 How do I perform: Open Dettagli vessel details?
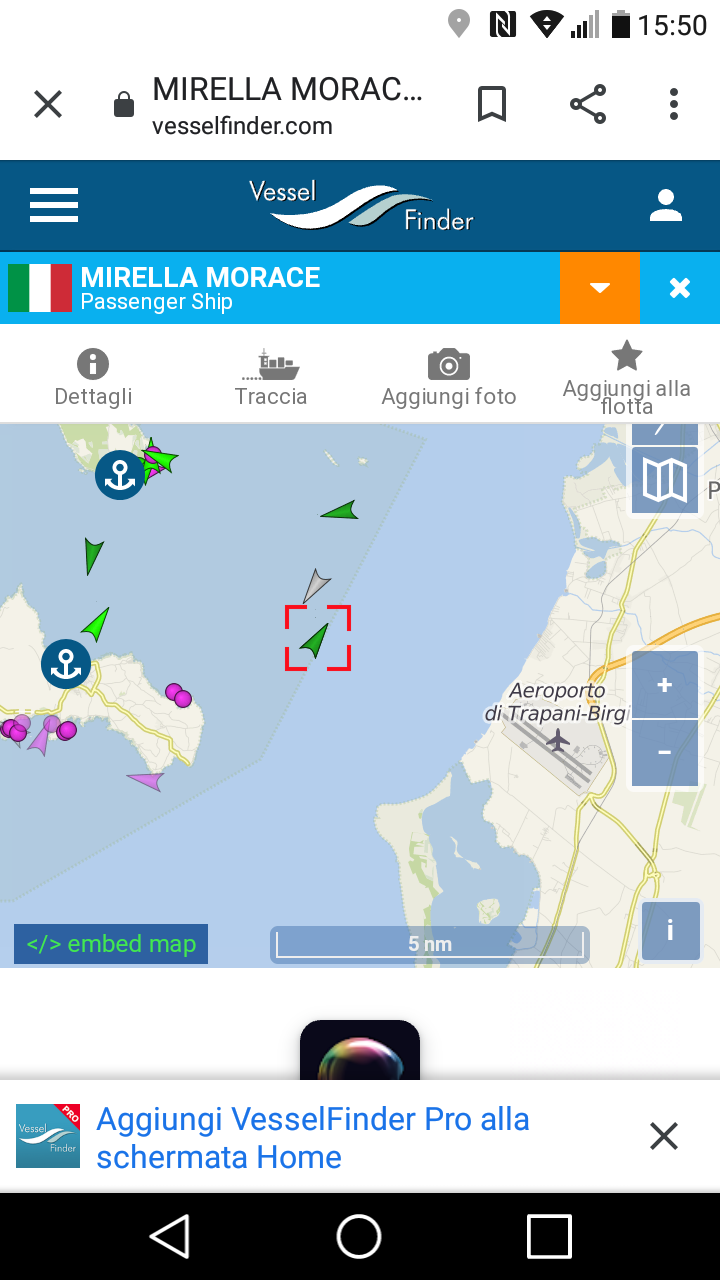(93, 377)
